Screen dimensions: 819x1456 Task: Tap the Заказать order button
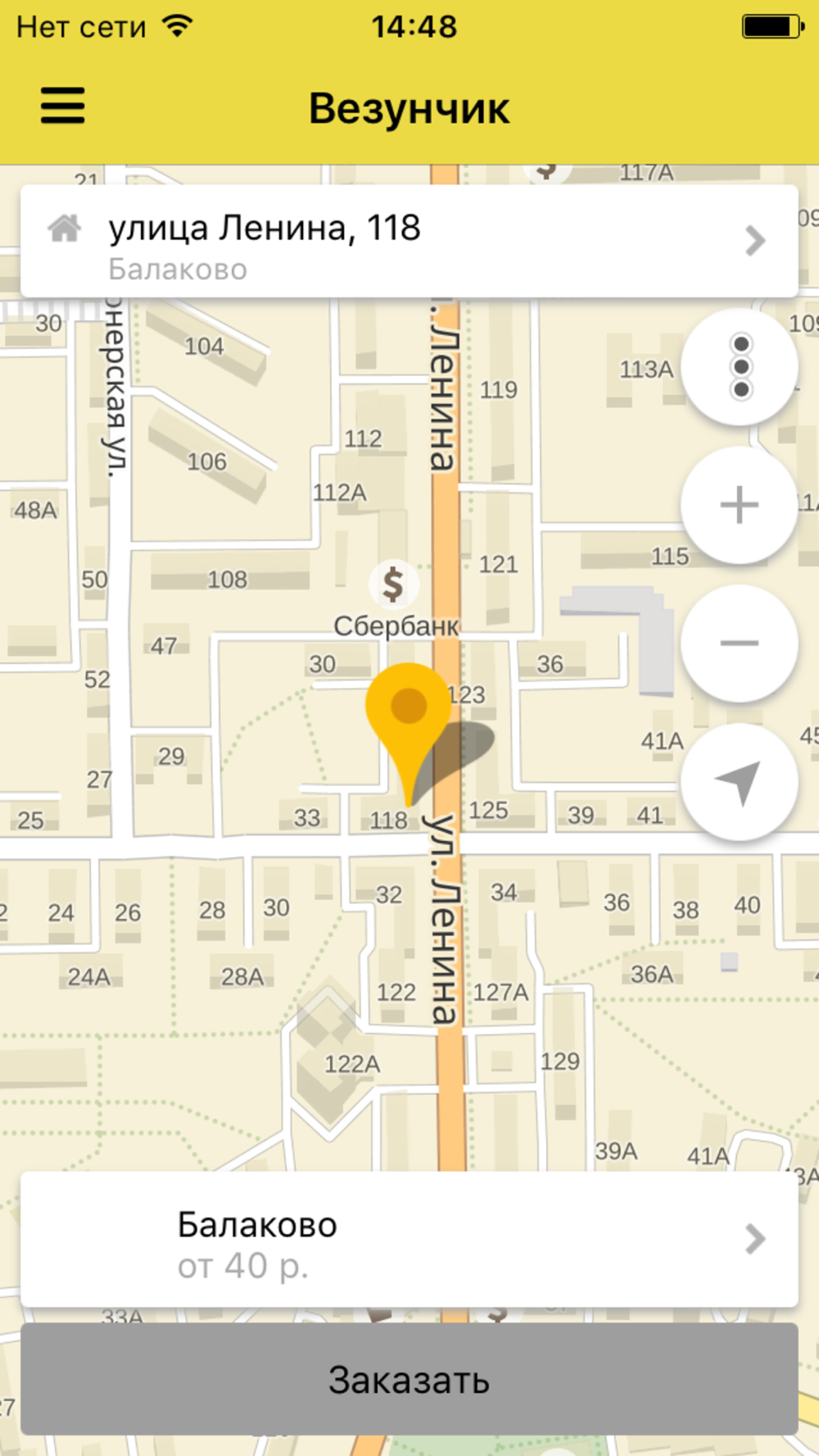[x=408, y=1380]
